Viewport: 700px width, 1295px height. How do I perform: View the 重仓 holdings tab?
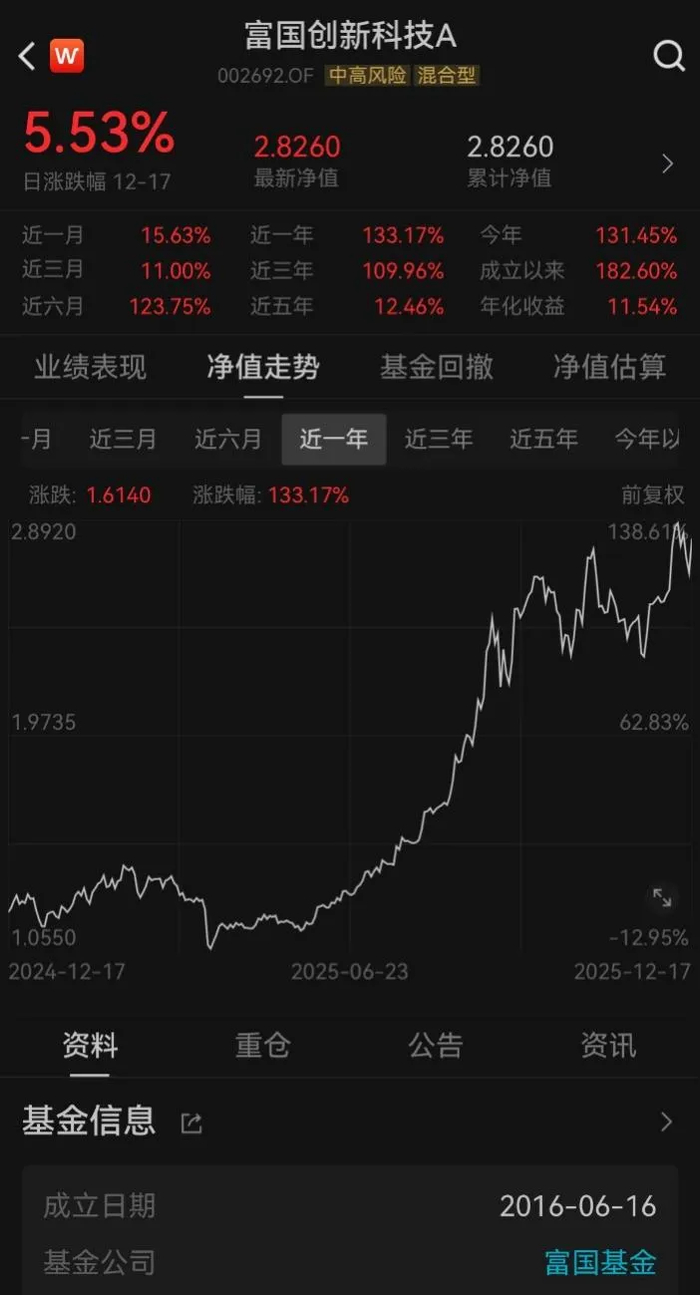pyautogui.click(x=263, y=1046)
